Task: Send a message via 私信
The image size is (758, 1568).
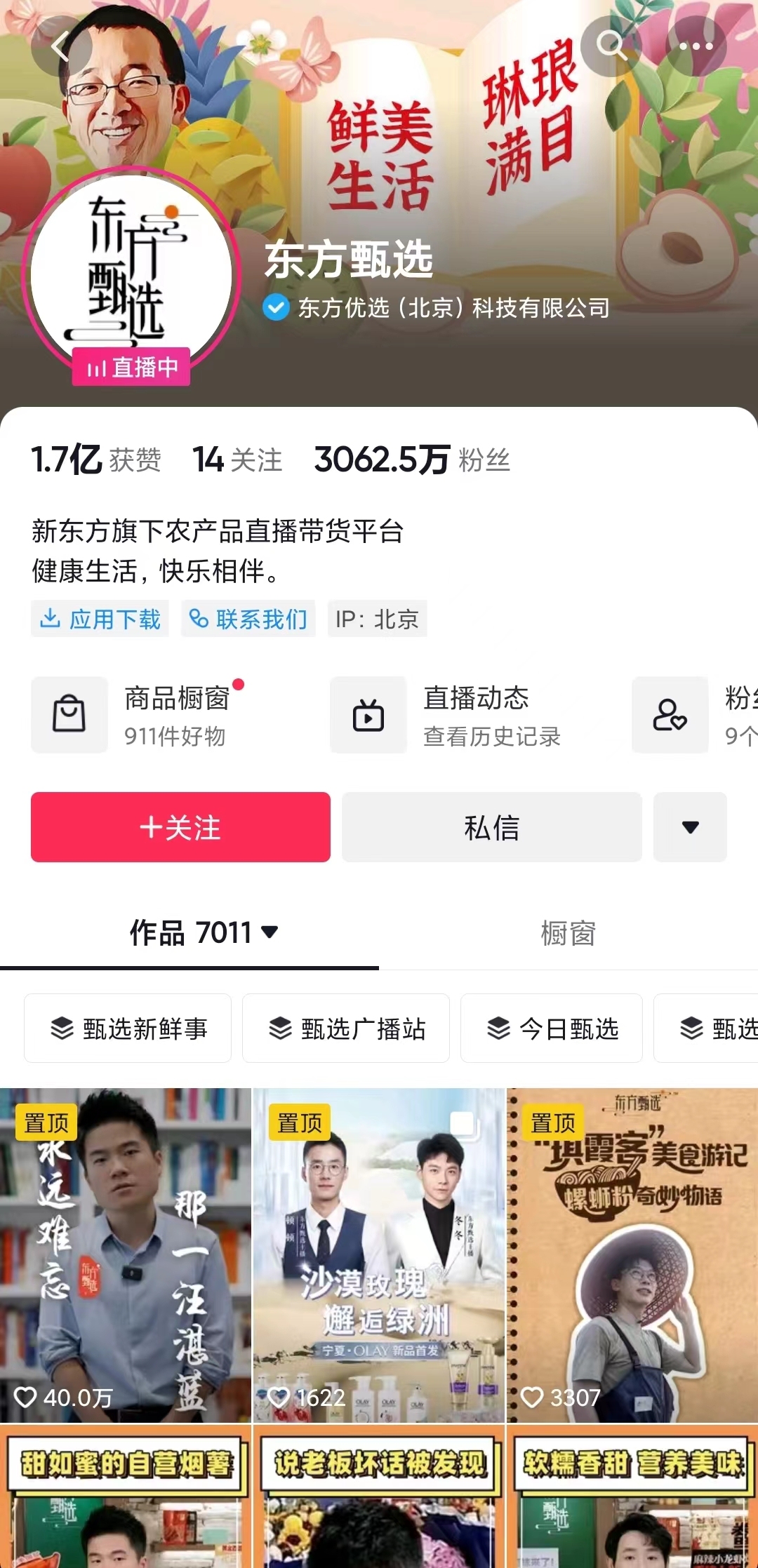Action: click(491, 827)
